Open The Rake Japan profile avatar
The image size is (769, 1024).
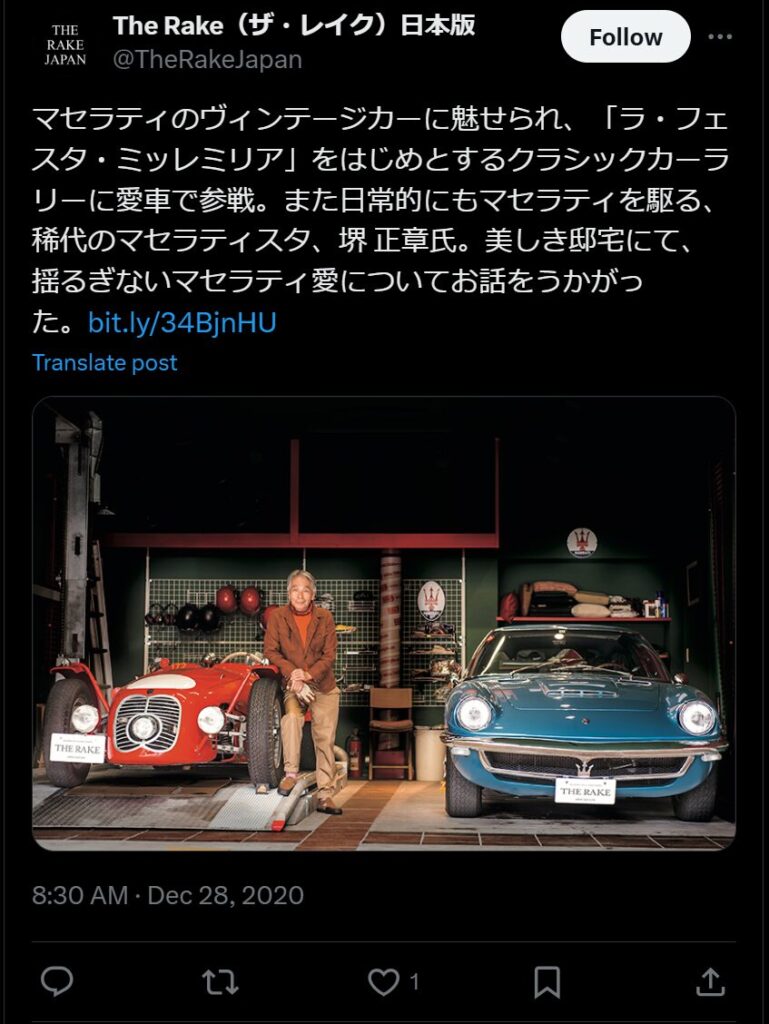pos(65,44)
